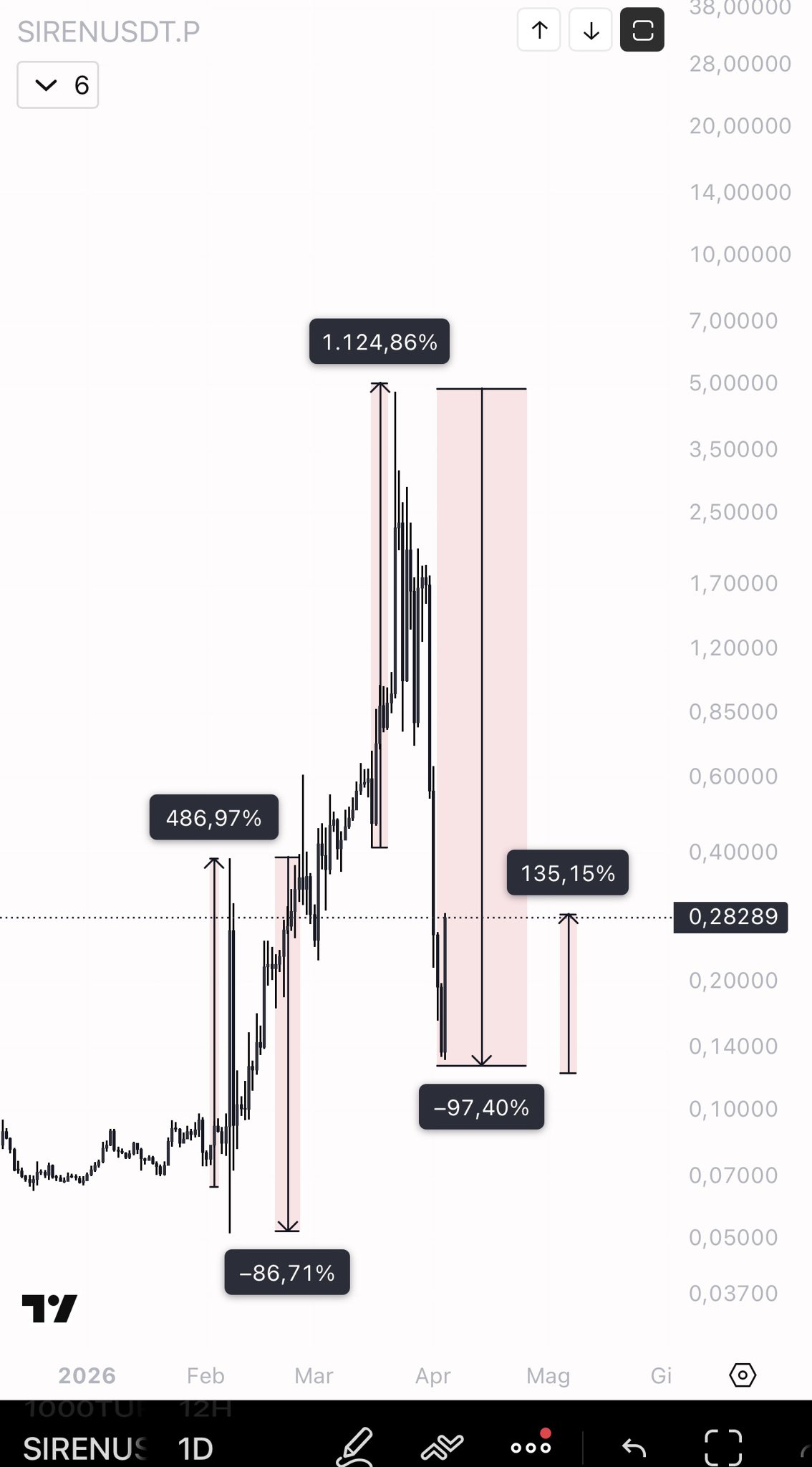Open chart settings gear icon

[743, 1375]
